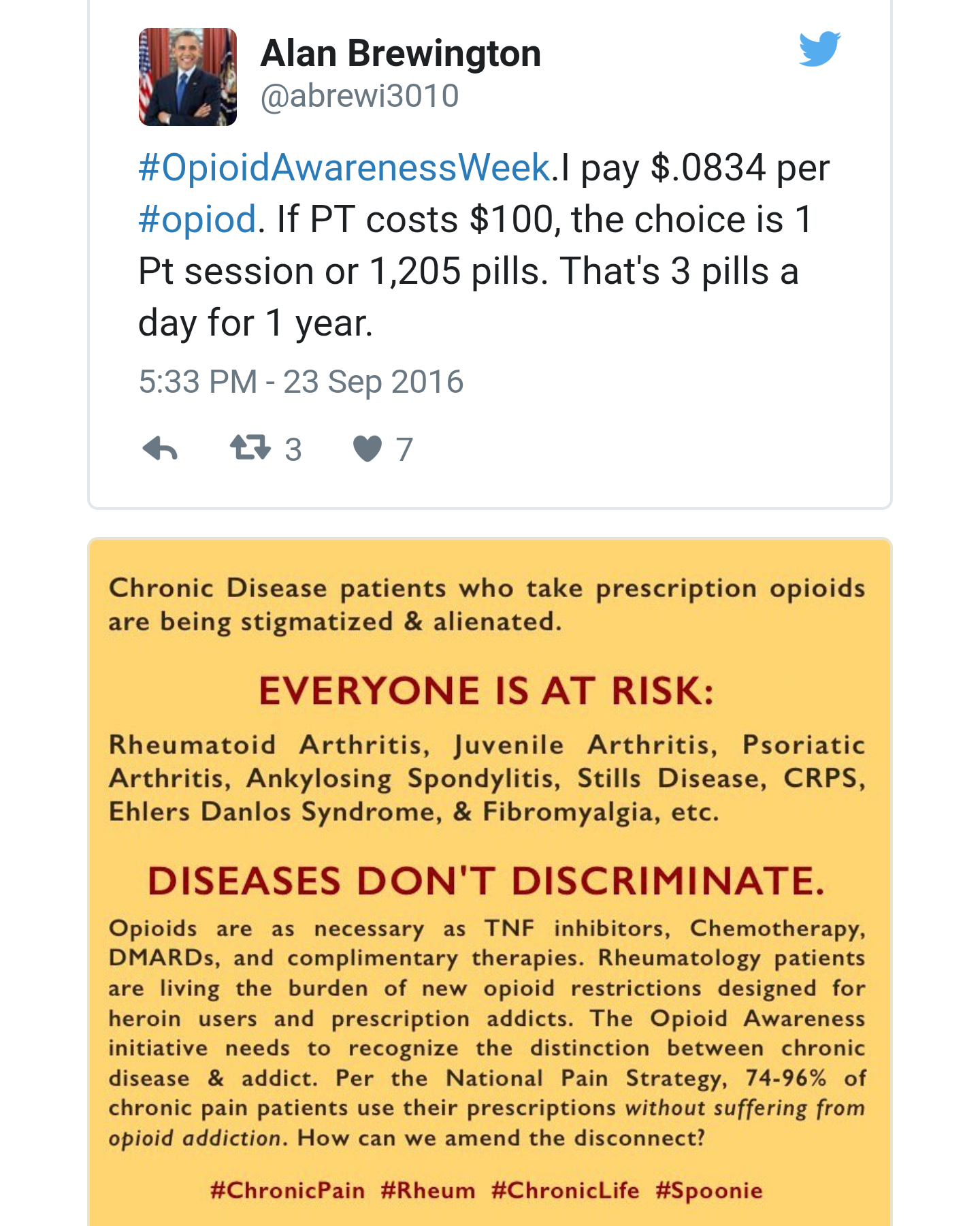Open the yellow chronic disease infographic
Image resolution: width=980 pixels, height=1226 pixels.
[489, 885]
